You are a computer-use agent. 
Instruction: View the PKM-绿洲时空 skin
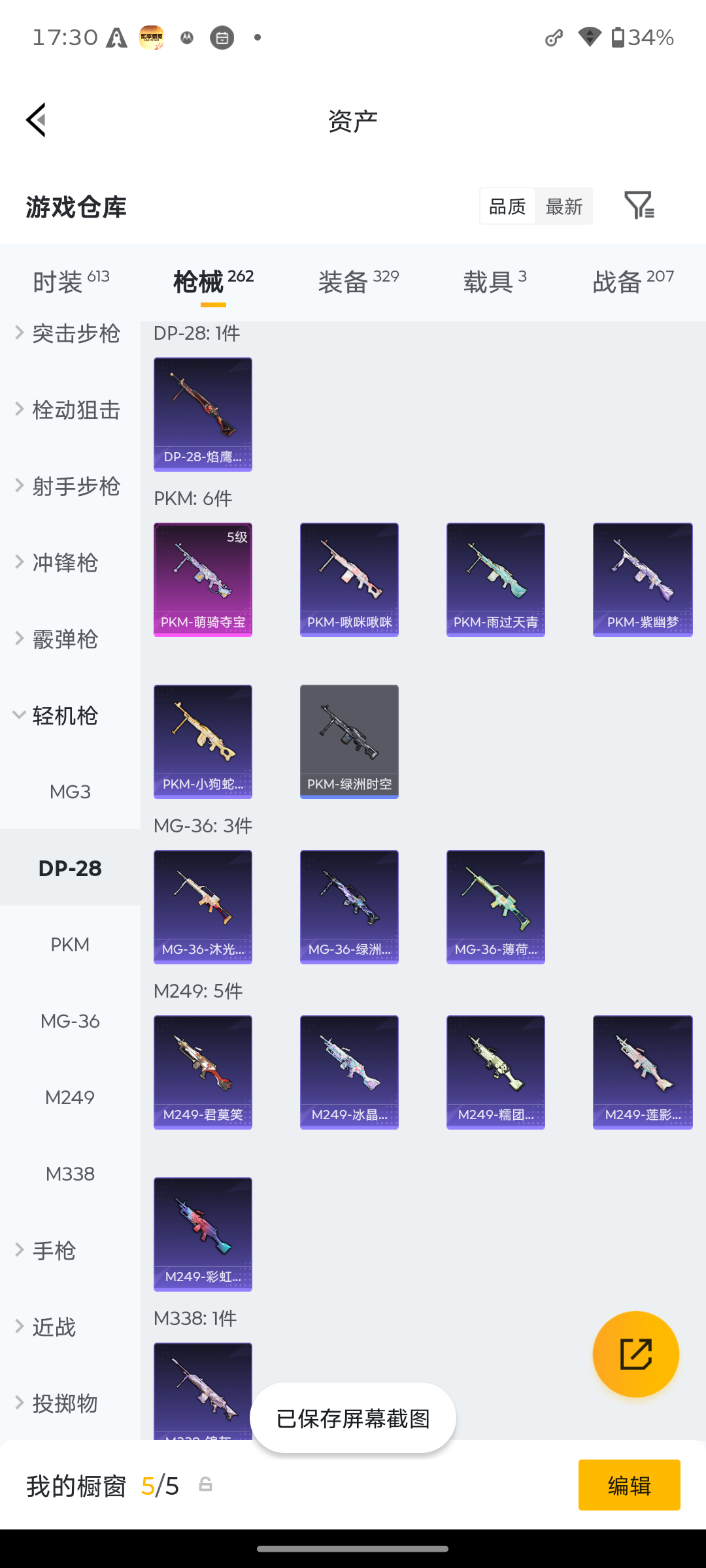tap(349, 742)
